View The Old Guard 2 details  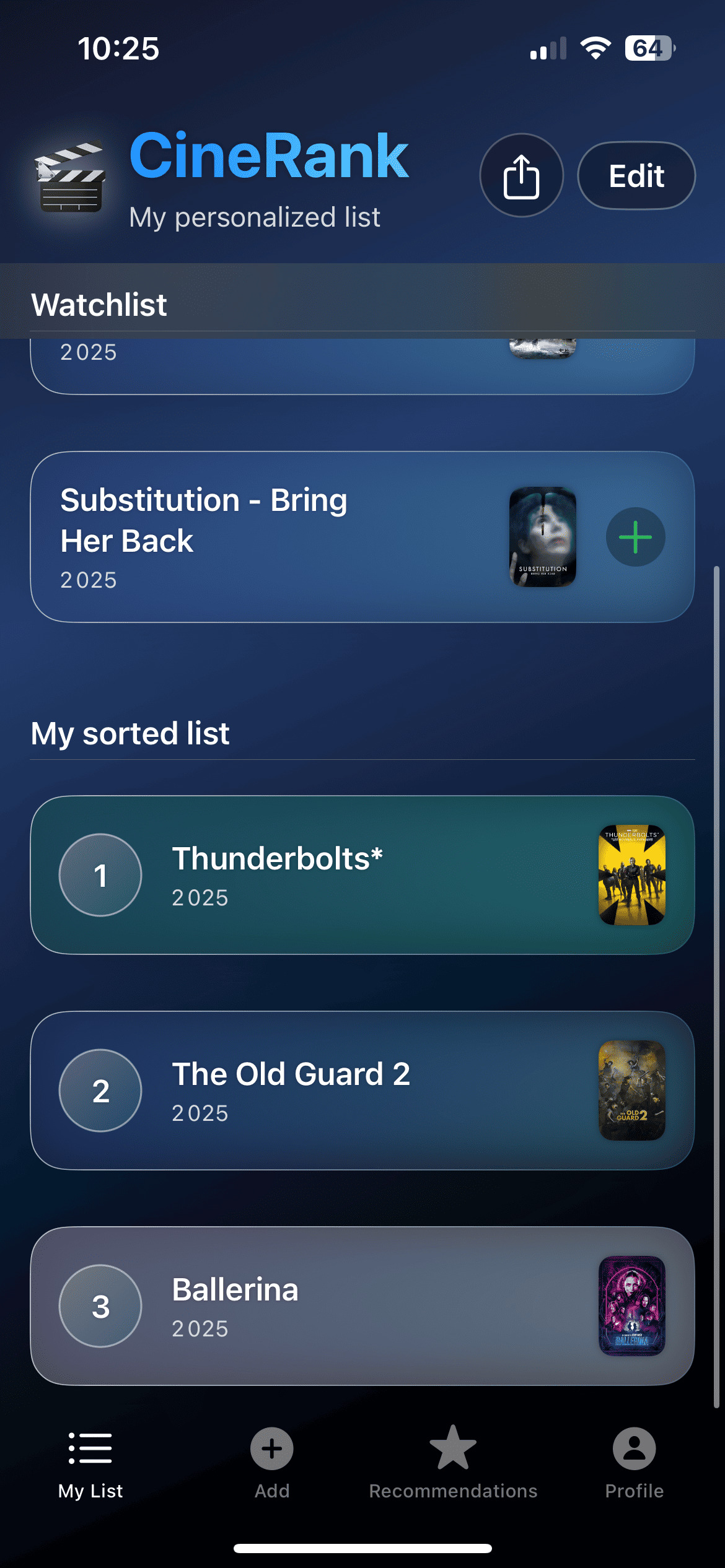pos(362,1090)
